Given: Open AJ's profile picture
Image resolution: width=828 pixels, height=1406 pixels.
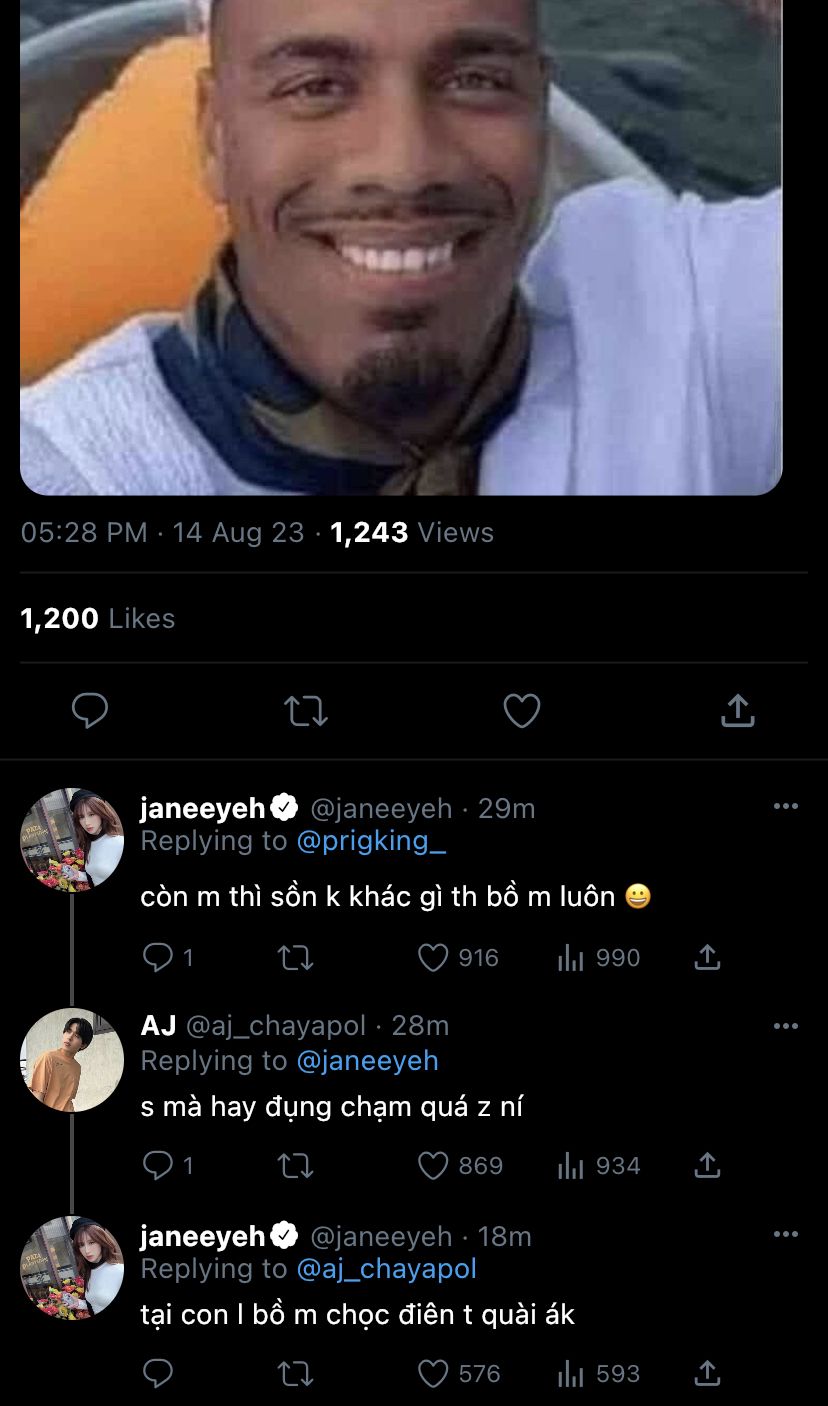Looking at the screenshot, I should [x=72, y=1060].
